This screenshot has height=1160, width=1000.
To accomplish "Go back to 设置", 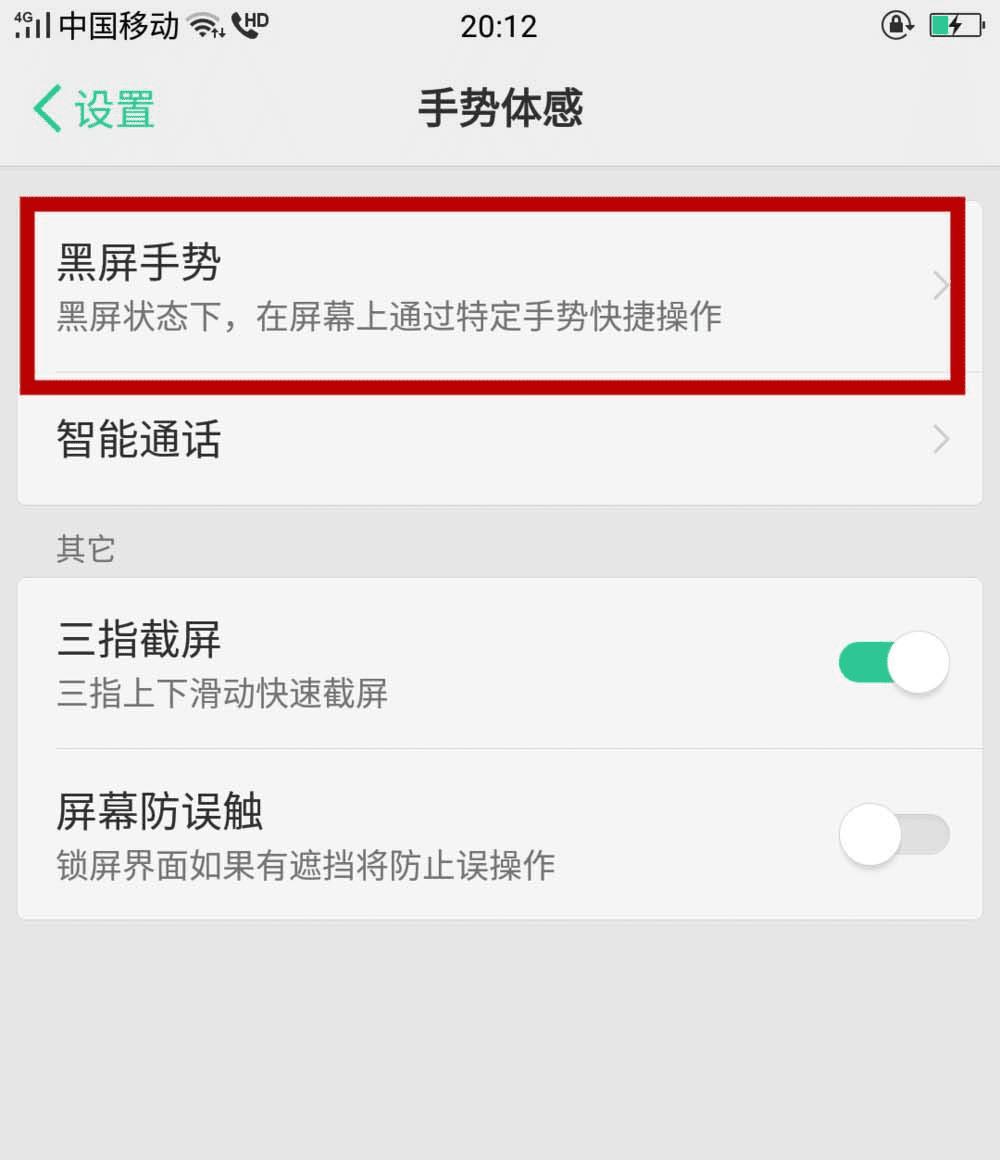I will (x=95, y=108).
